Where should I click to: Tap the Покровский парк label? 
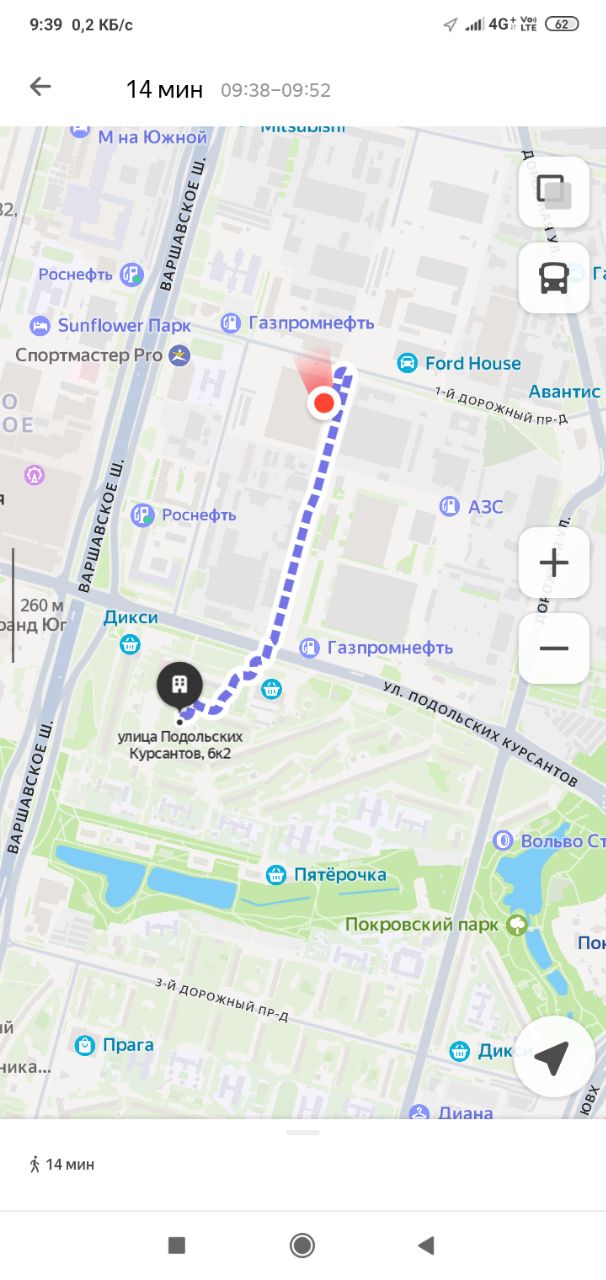point(421,925)
